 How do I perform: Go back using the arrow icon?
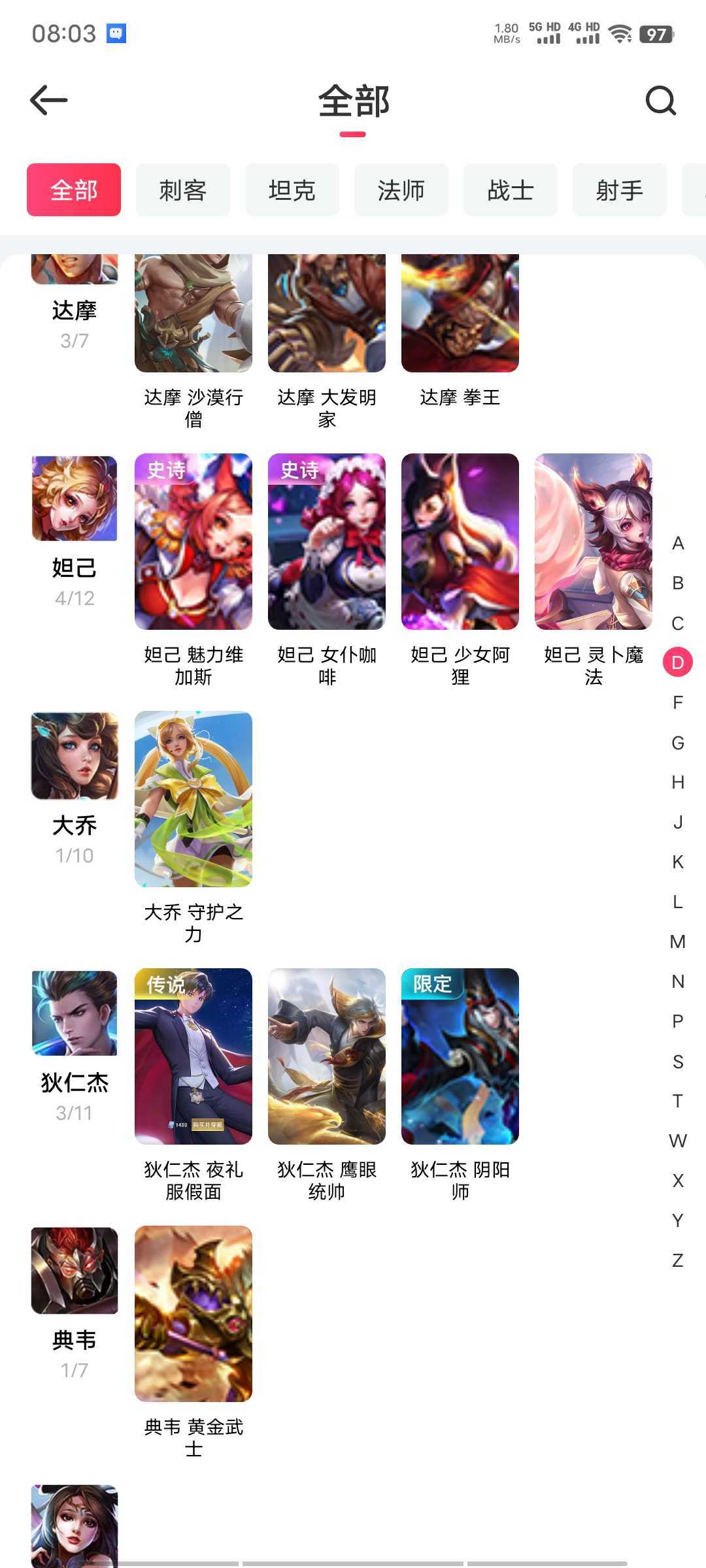(49, 100)
